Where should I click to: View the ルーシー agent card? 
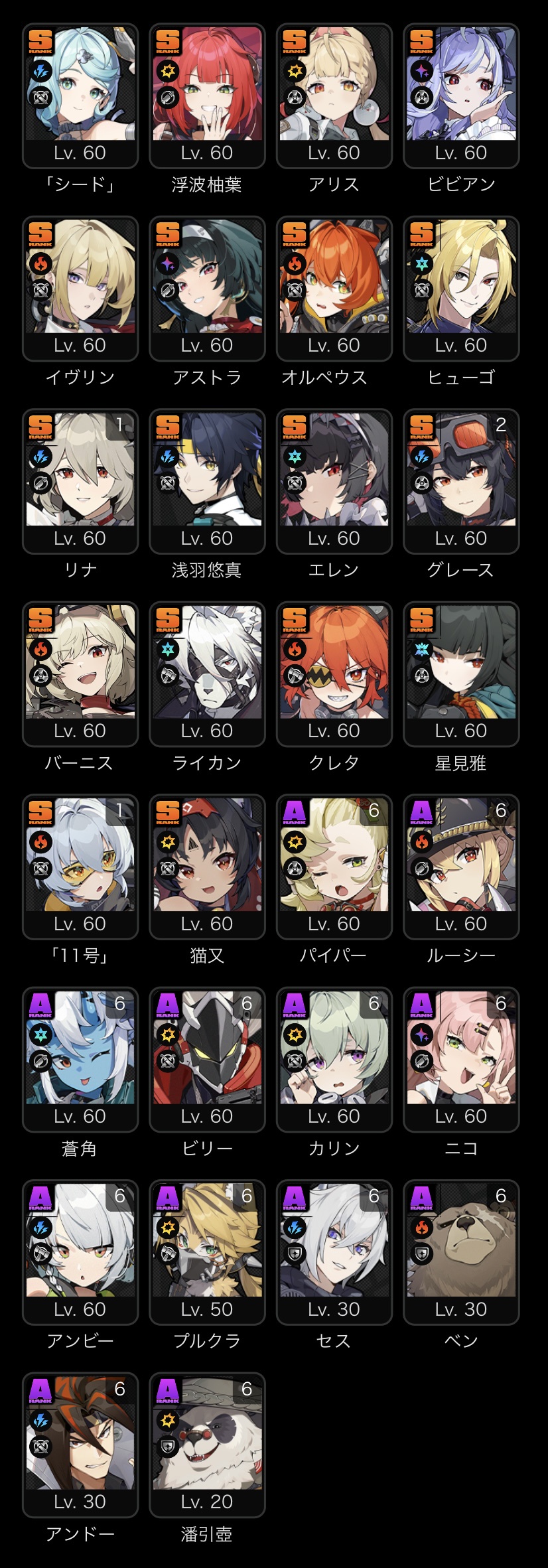click(461, 867)
